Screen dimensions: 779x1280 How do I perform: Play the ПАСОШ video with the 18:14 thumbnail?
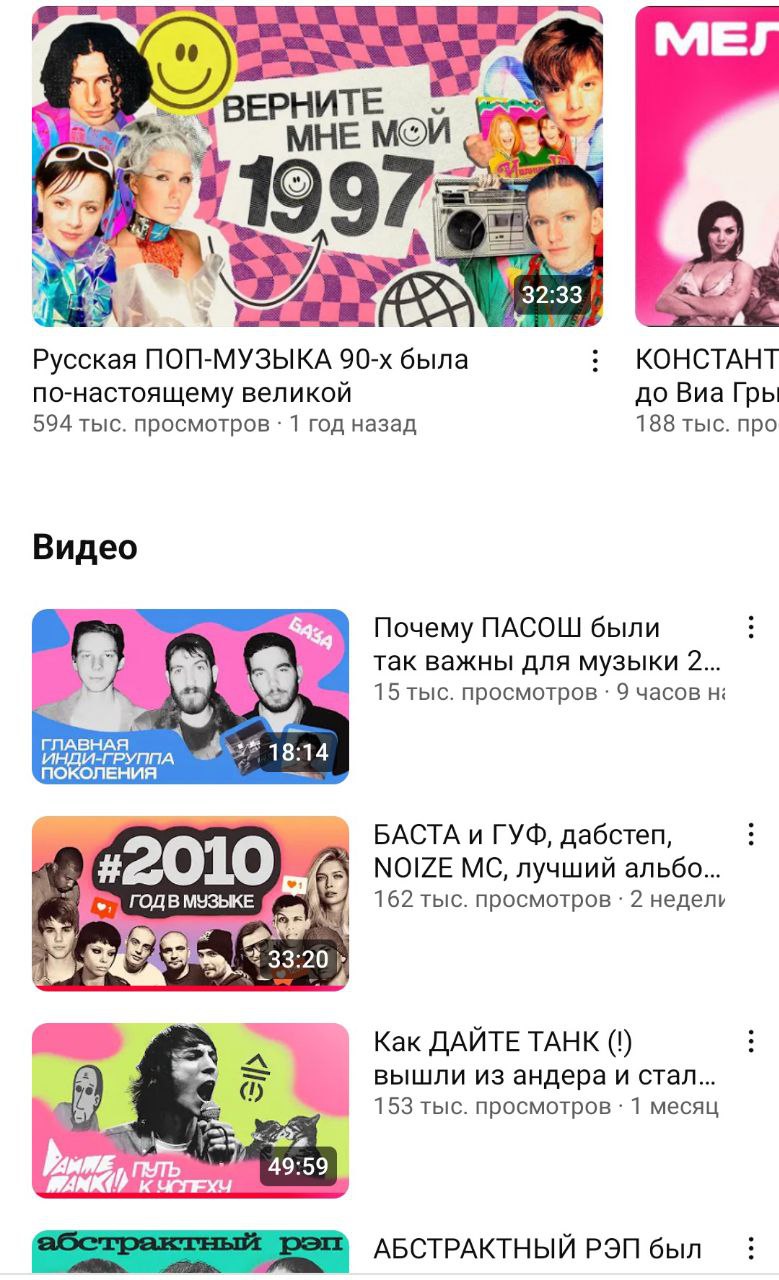(190, 696)
